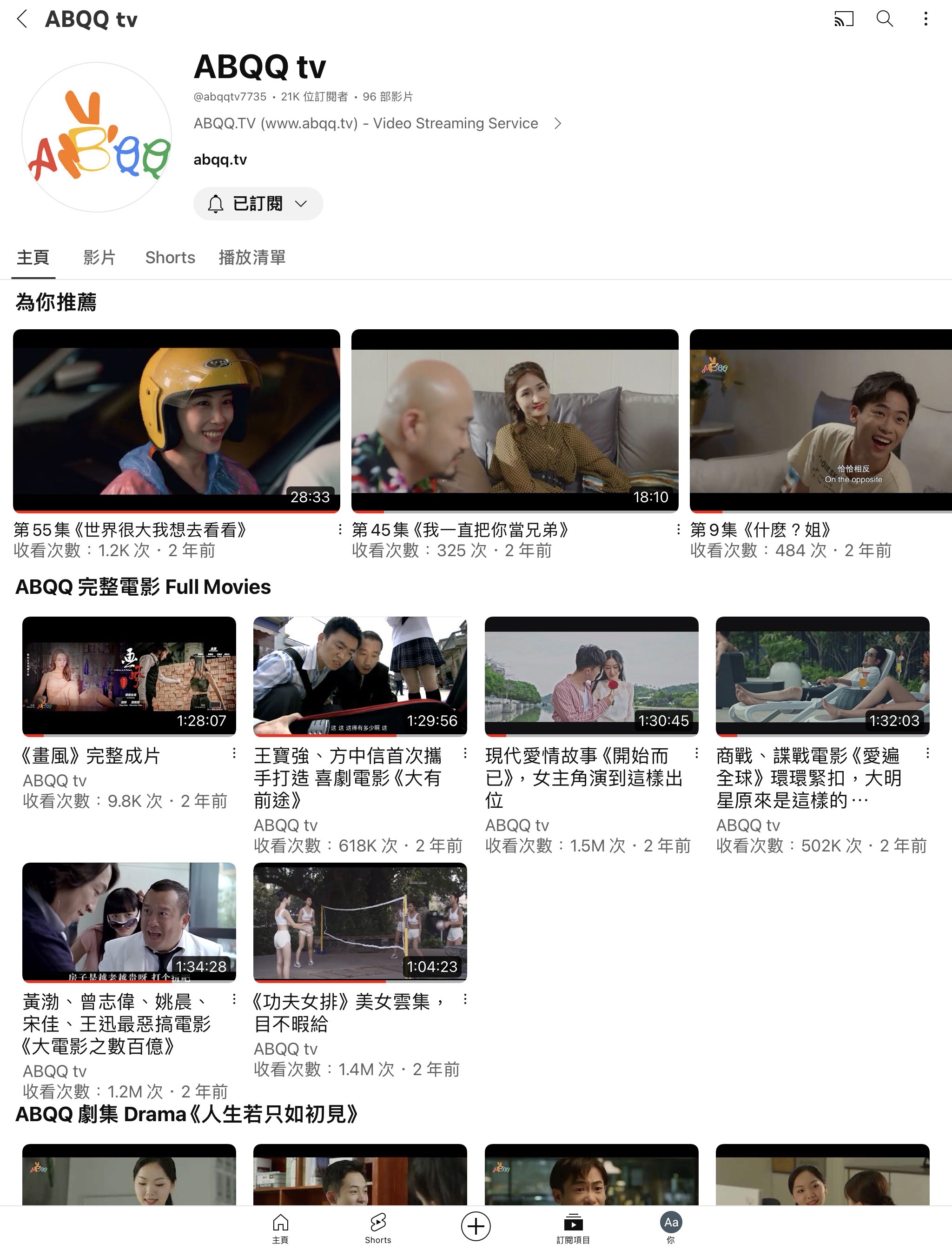
Task: Switch to the 播放清單 tab
Action: click(x=251, y=257)
